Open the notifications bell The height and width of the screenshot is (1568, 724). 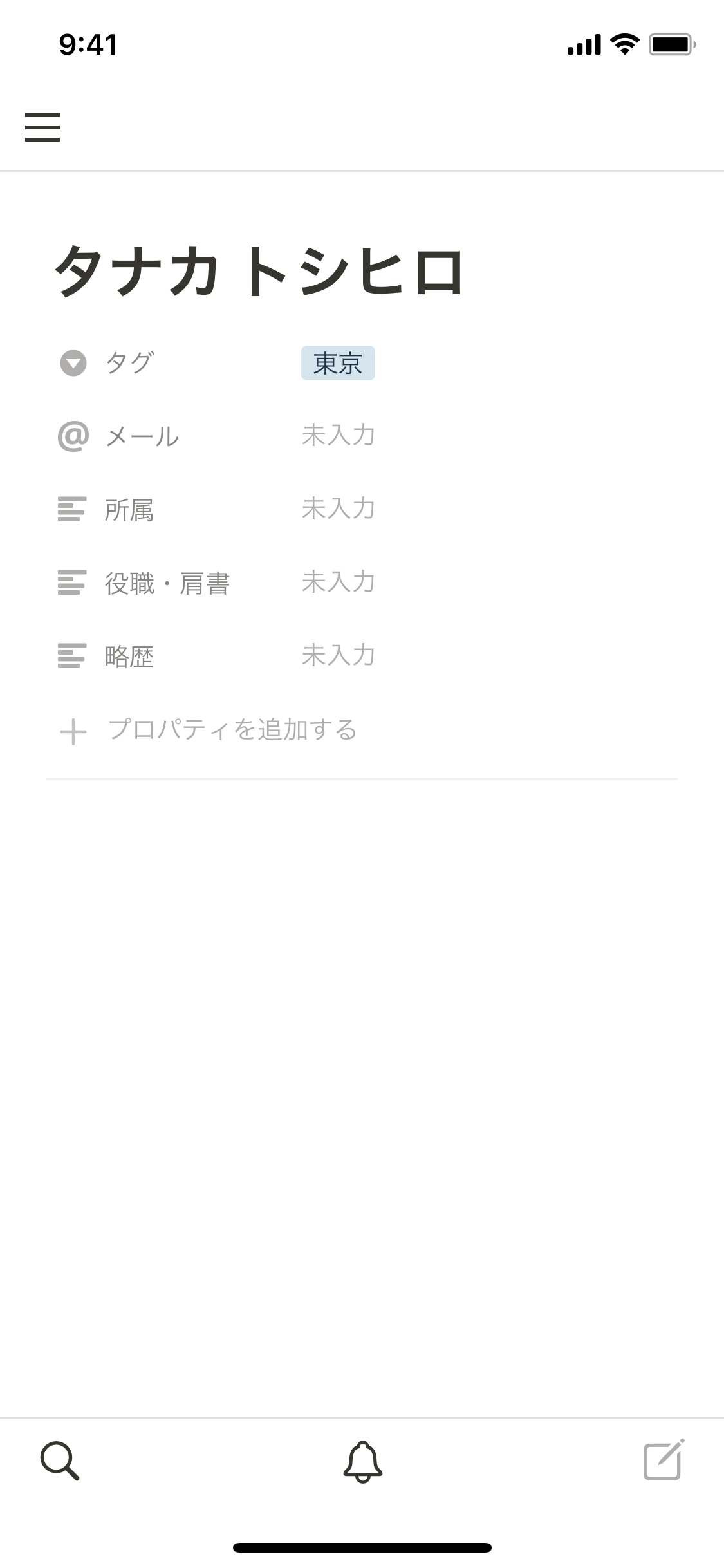tap(363, 1461)
